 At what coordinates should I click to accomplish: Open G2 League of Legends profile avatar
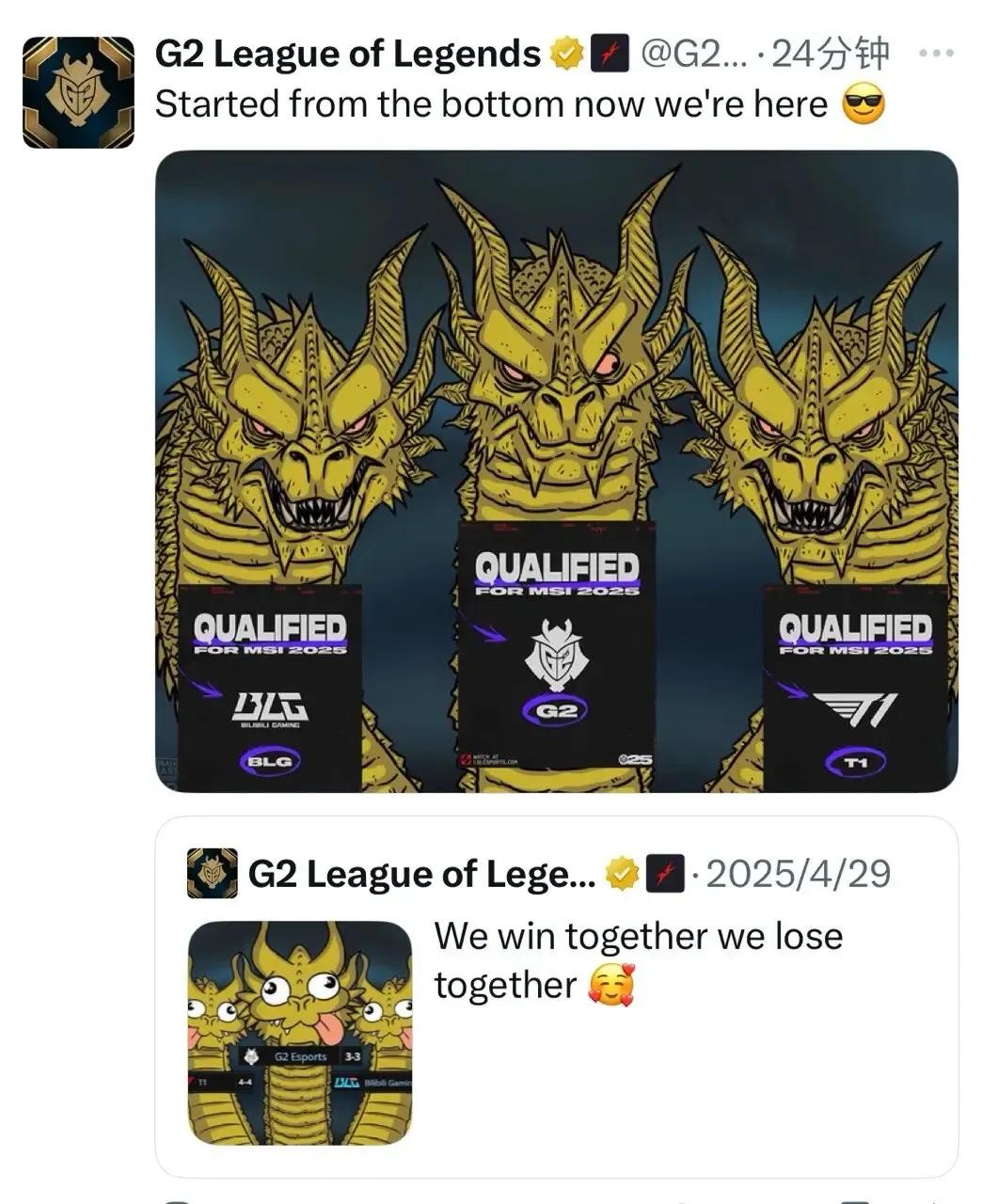(x=78, y=92)
